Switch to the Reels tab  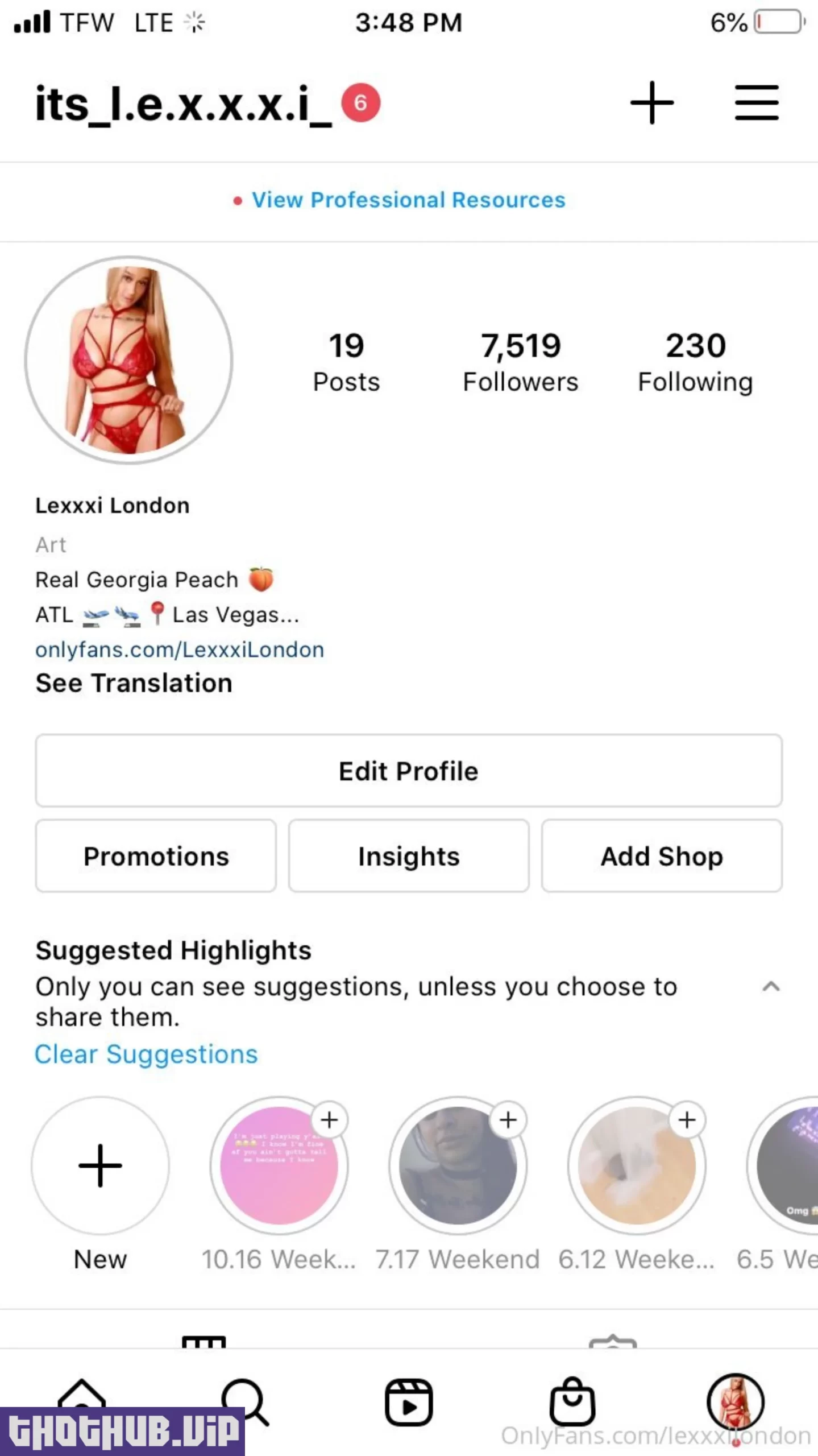pyautogui.click(x=409, y=1402)
